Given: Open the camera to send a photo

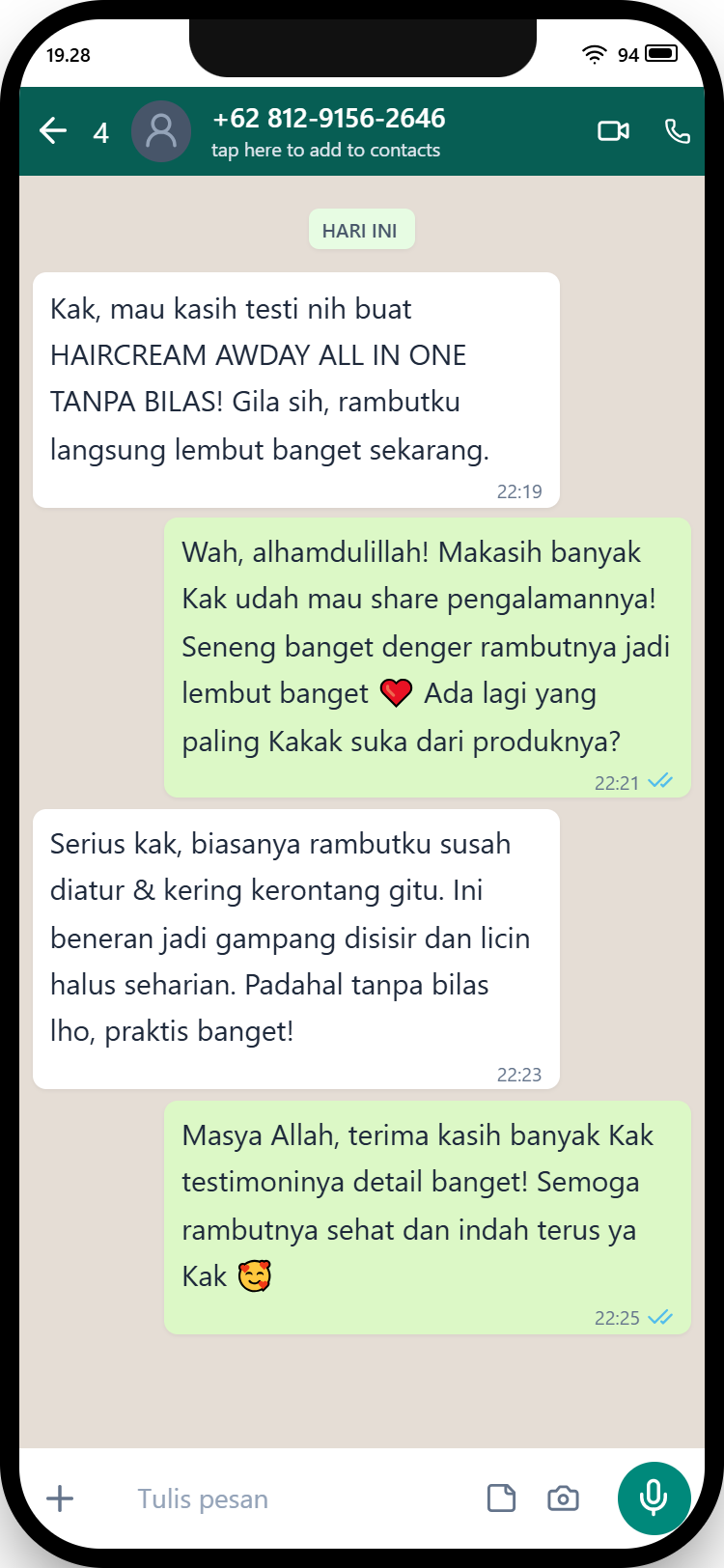Looking at the screenshot, I should 563,1498.
